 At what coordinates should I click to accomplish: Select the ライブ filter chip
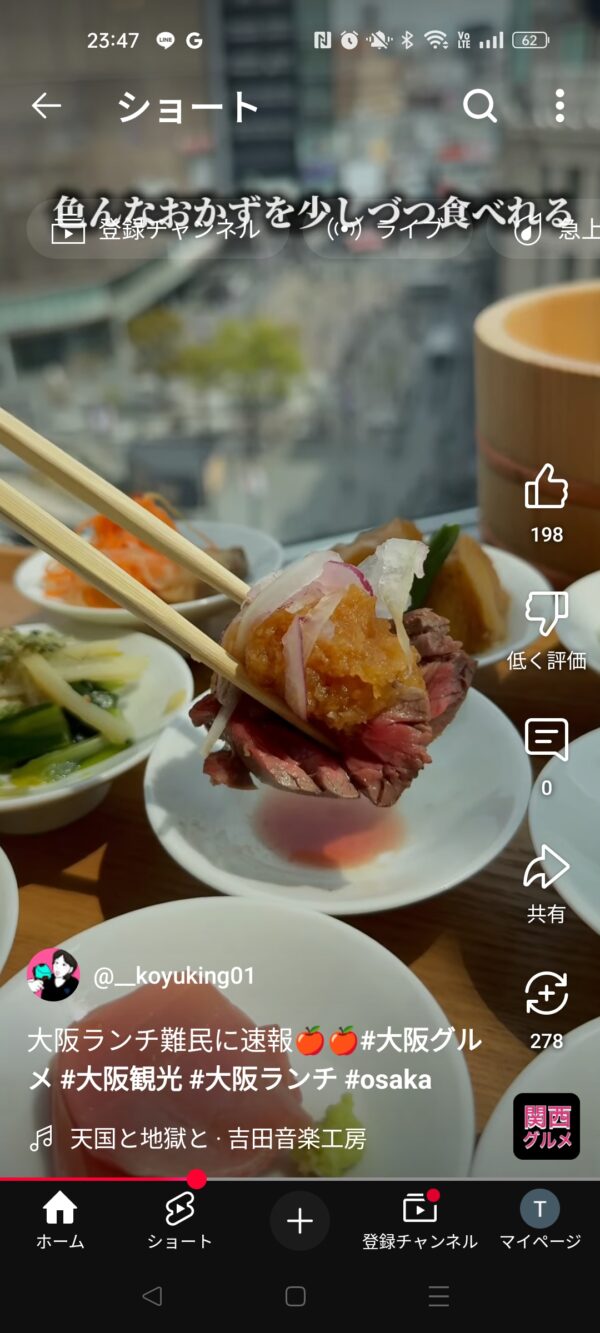pos(388,231)
